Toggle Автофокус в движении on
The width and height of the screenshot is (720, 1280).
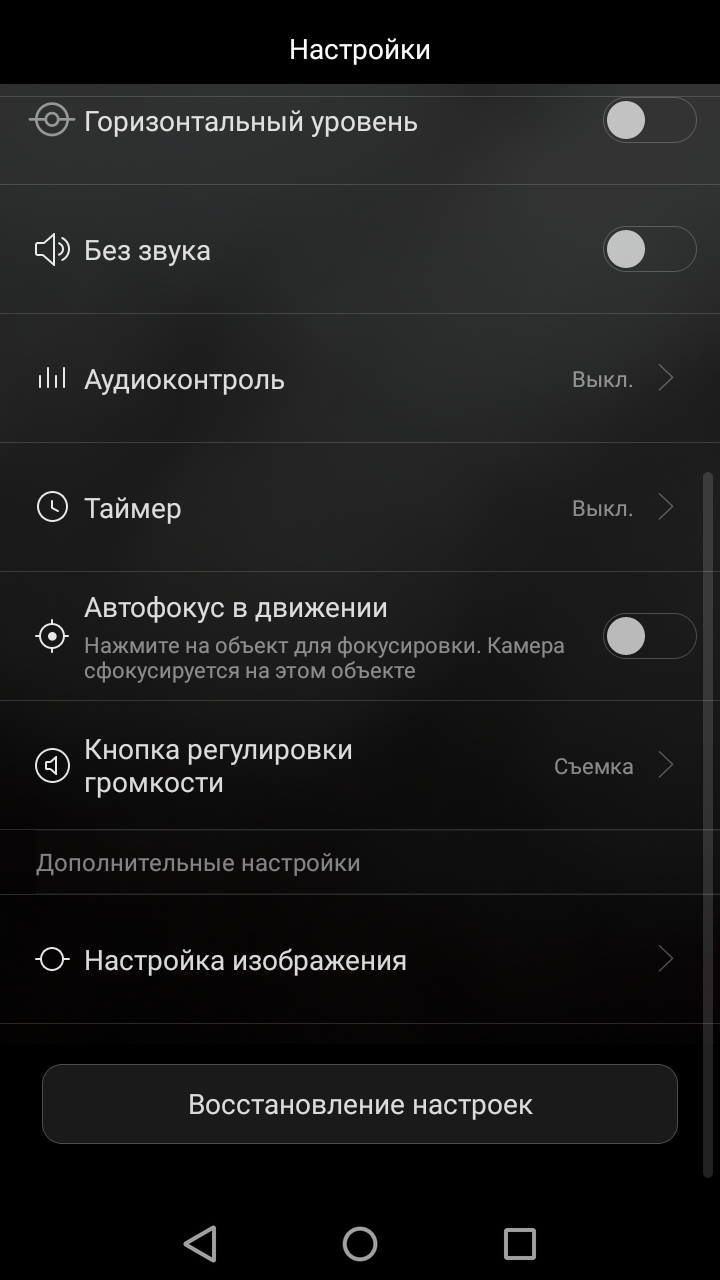(649, 636)
